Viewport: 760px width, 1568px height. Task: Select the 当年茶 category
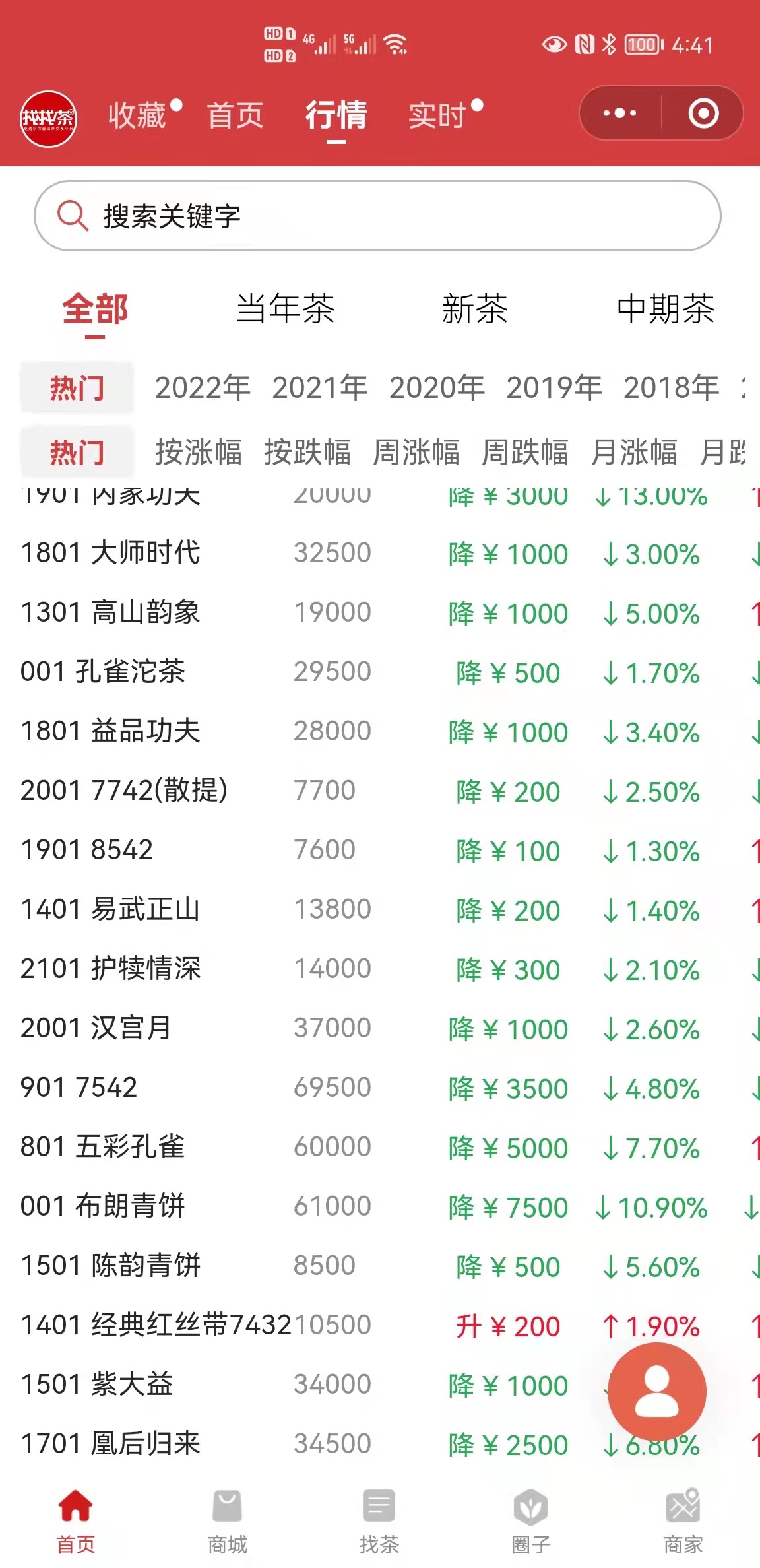pyautogui.click(x=285, y=308)
